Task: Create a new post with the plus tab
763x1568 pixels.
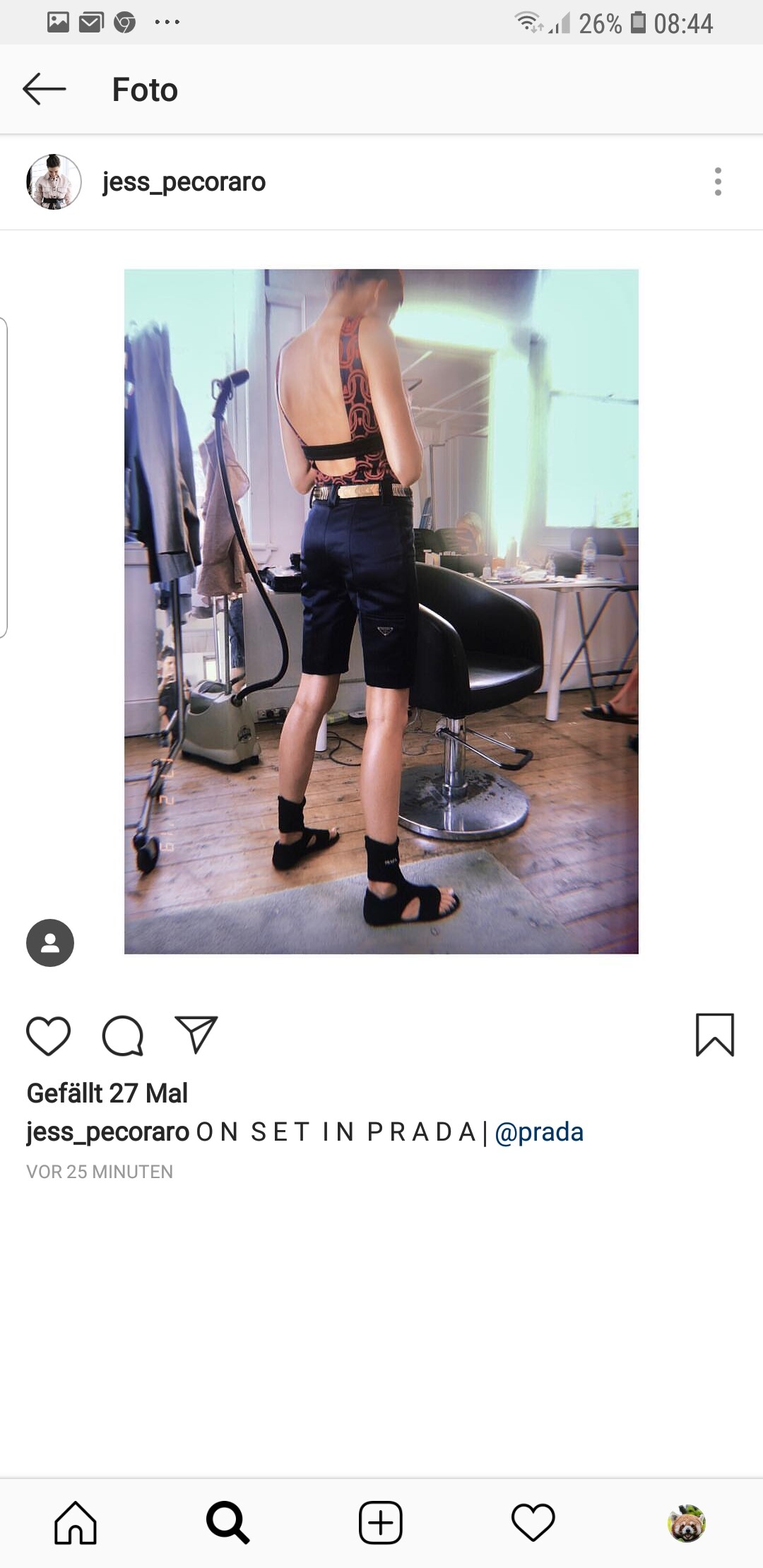Action: [381, 1523]
